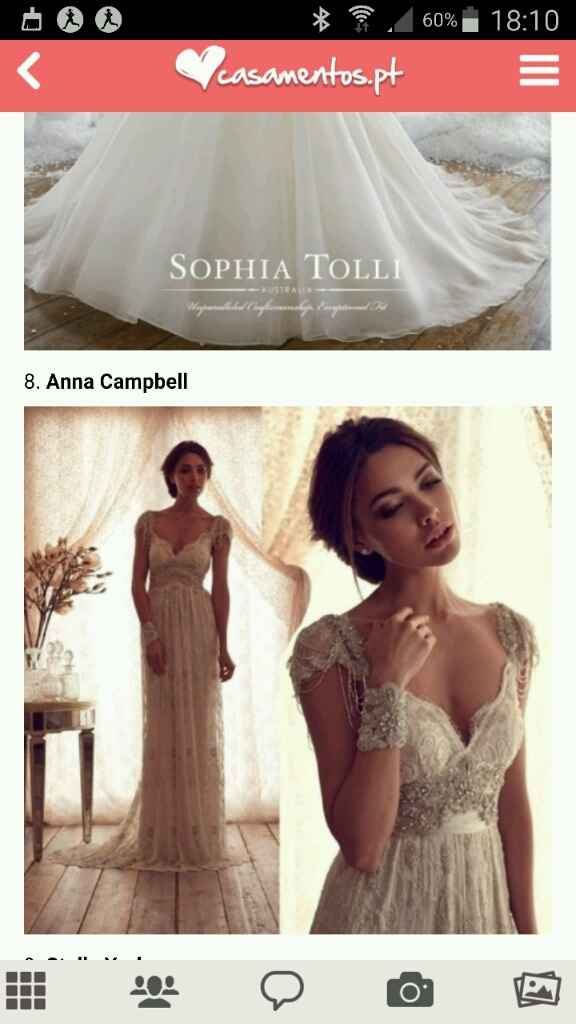The width and height of the screenshot is (576, 1024).
Task: Open the camera tab
Action: pos(409,991)
